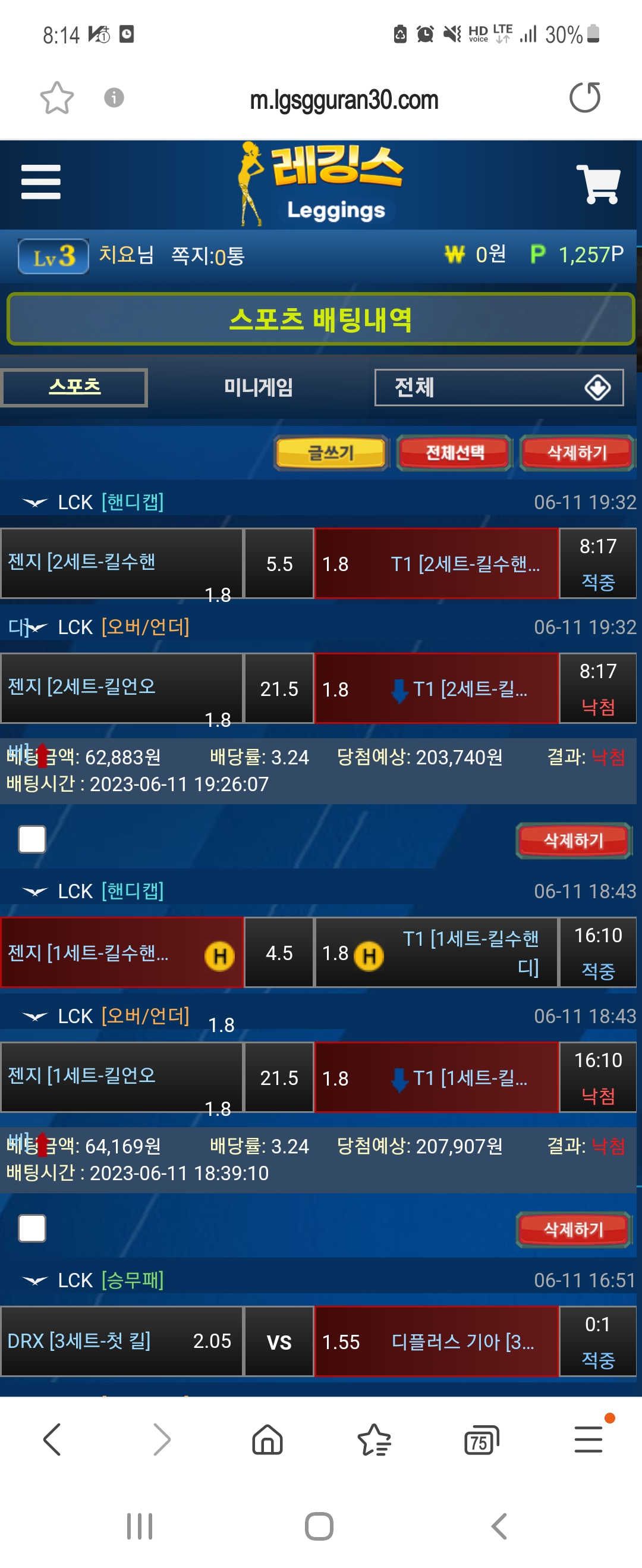
Task: Open the site information icon
Action: coord(114,98)
